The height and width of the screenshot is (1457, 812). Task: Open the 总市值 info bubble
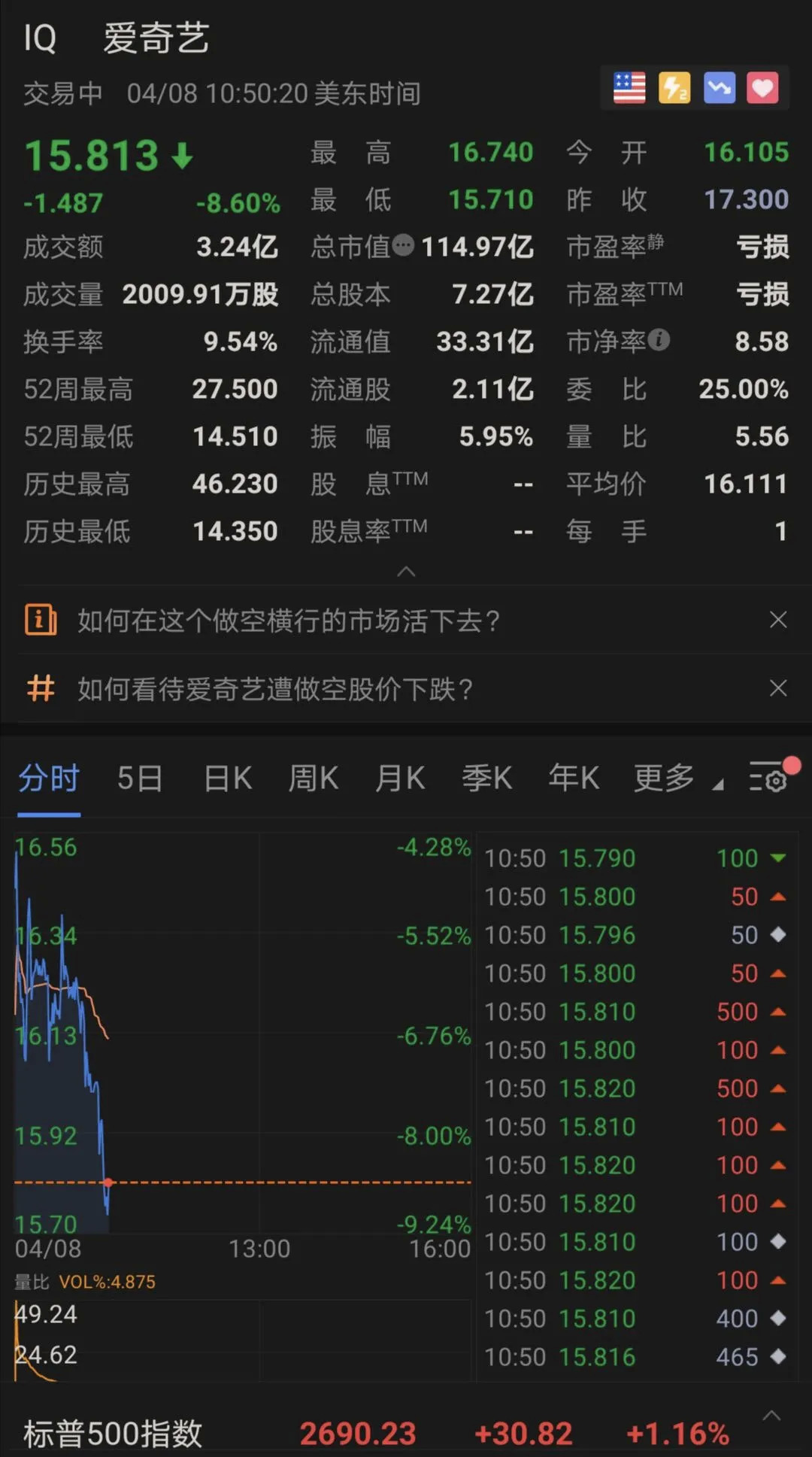coord(404,245)
